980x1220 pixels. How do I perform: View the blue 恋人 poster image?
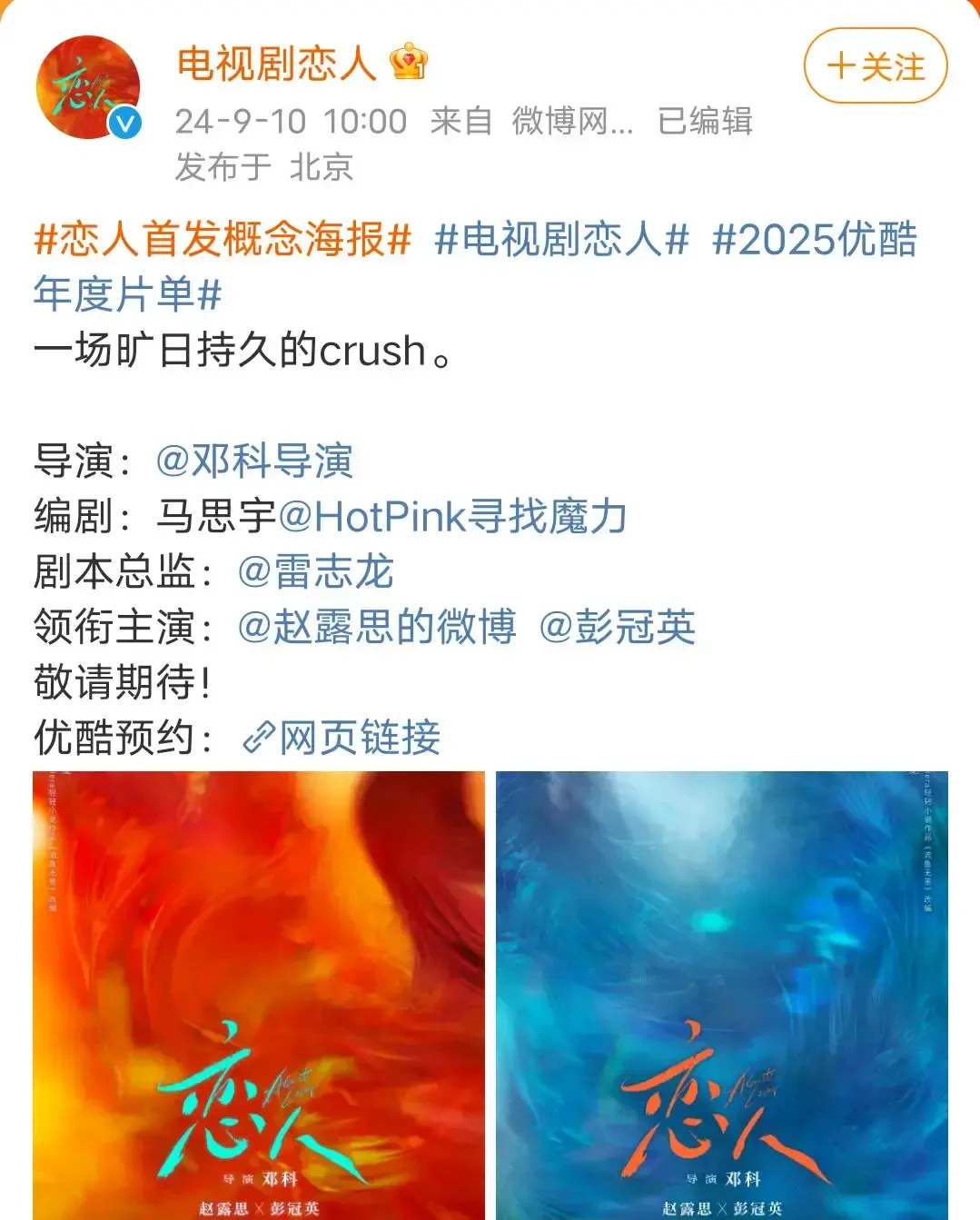click(721, 995)
